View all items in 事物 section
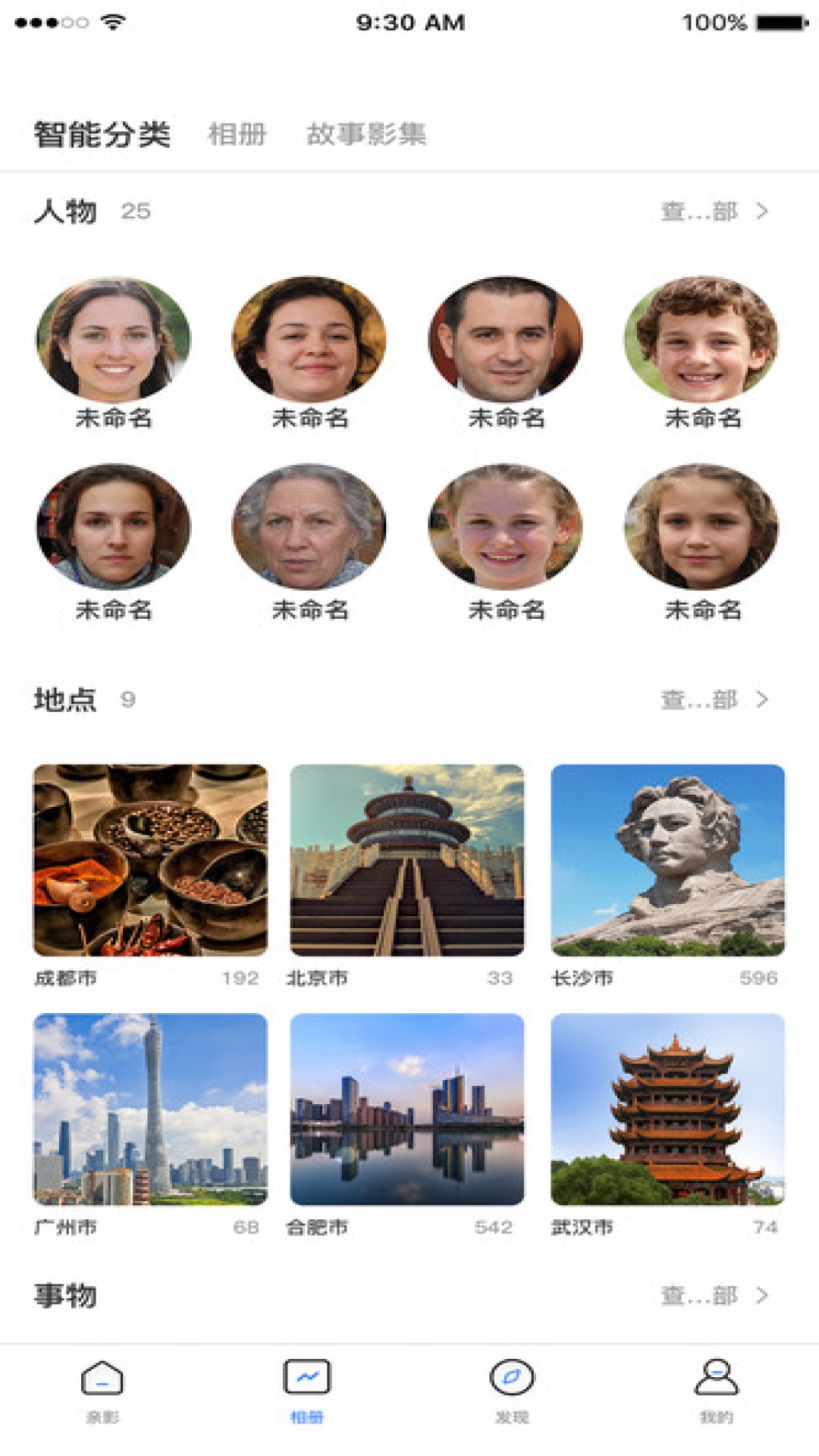The height and width of the screenshot is (1456, 819). click(x=714, y=1295)
